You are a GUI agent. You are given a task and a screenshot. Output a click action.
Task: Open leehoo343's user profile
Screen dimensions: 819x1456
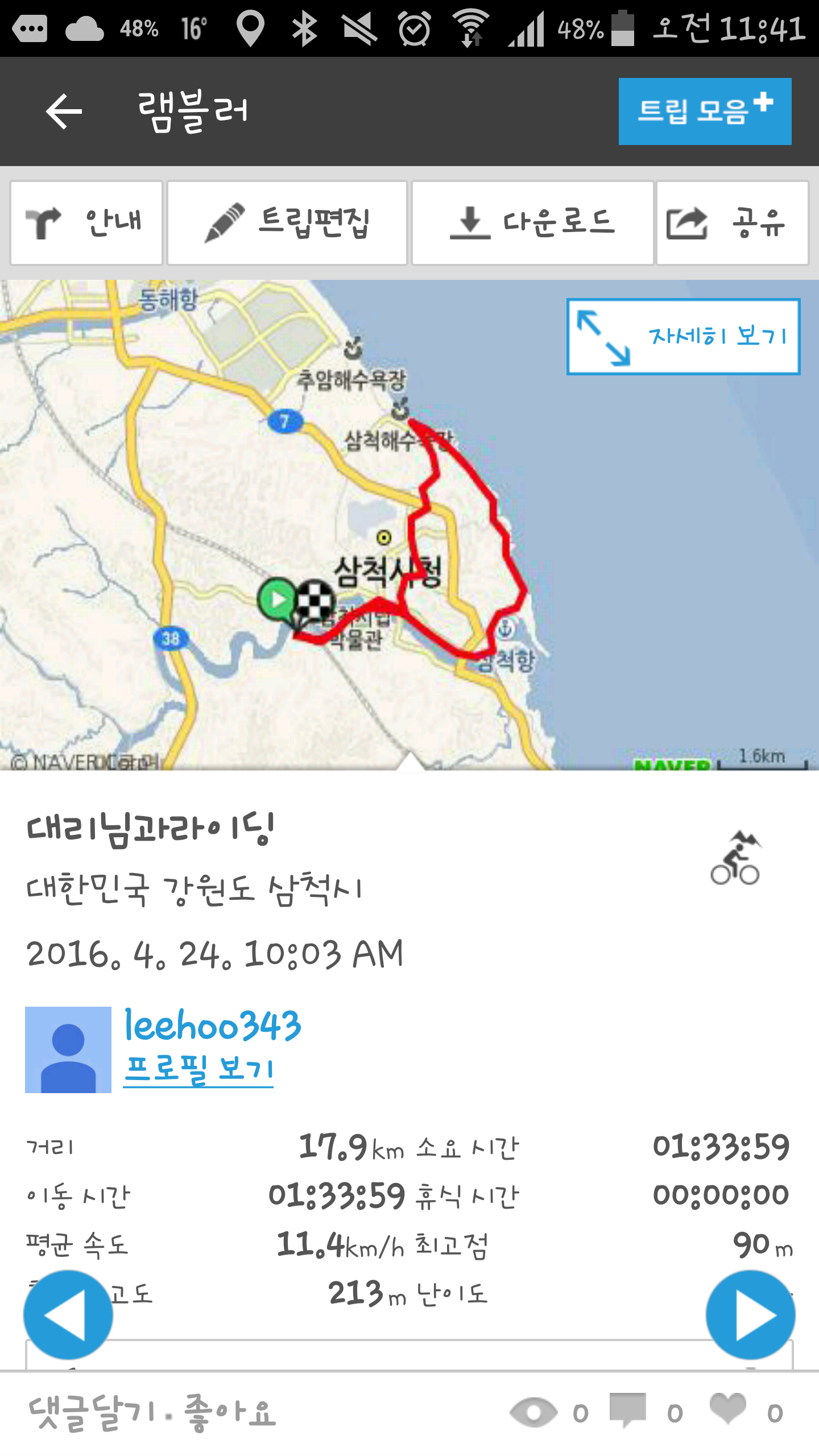213,1025
